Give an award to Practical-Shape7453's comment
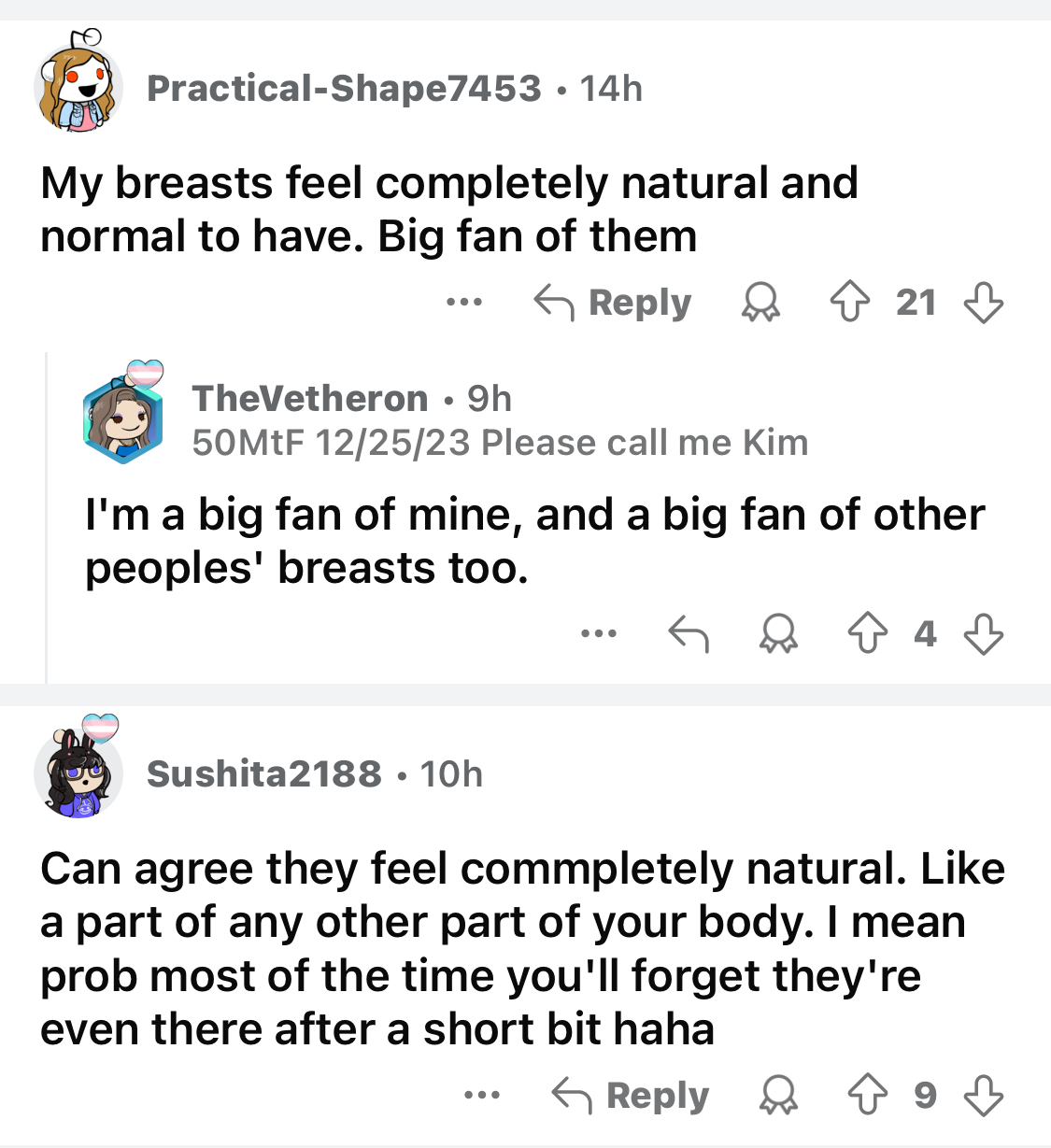 pyautogui.click(x=760, y=303)
